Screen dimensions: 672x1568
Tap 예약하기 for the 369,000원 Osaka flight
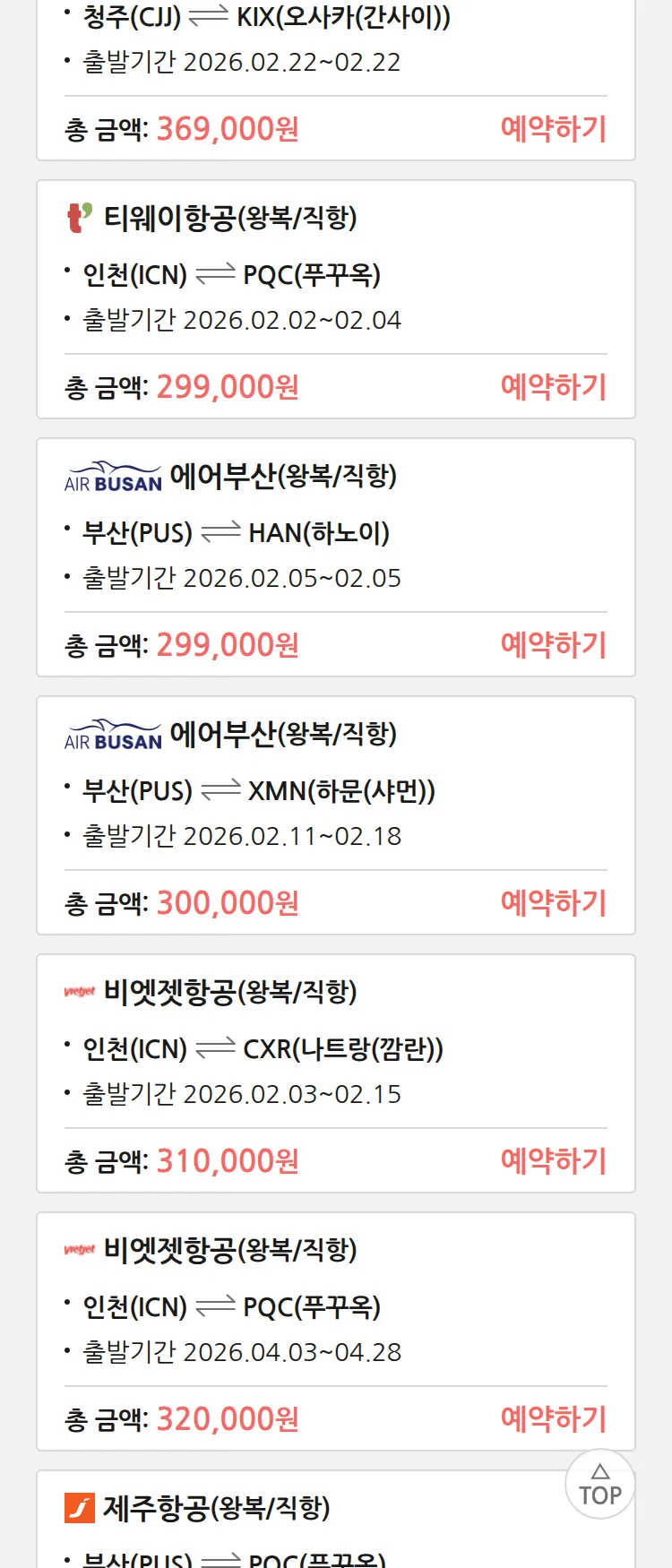[553, 129]
